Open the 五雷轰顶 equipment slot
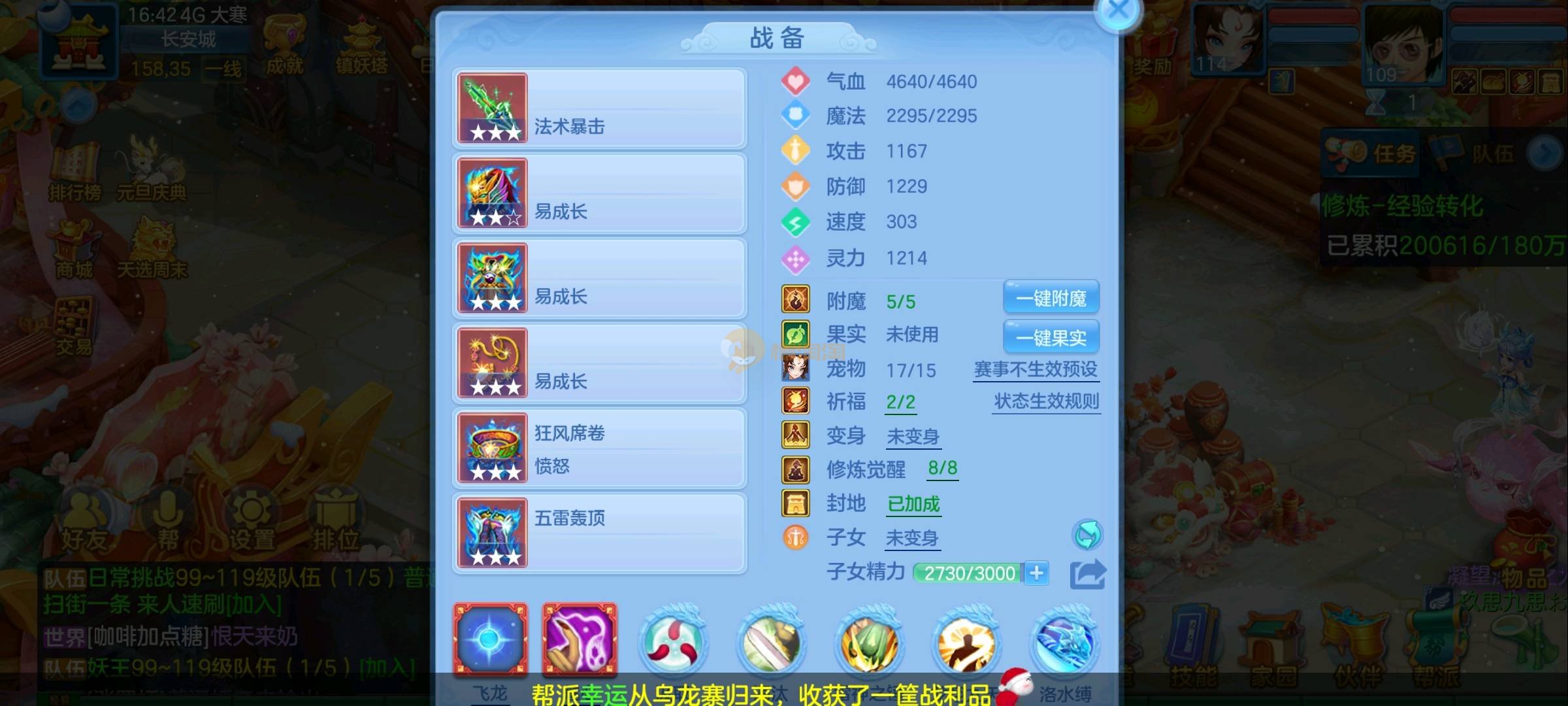Viewport: 1568px width, 706px height. pyautogui.click(x=599, y=533)
